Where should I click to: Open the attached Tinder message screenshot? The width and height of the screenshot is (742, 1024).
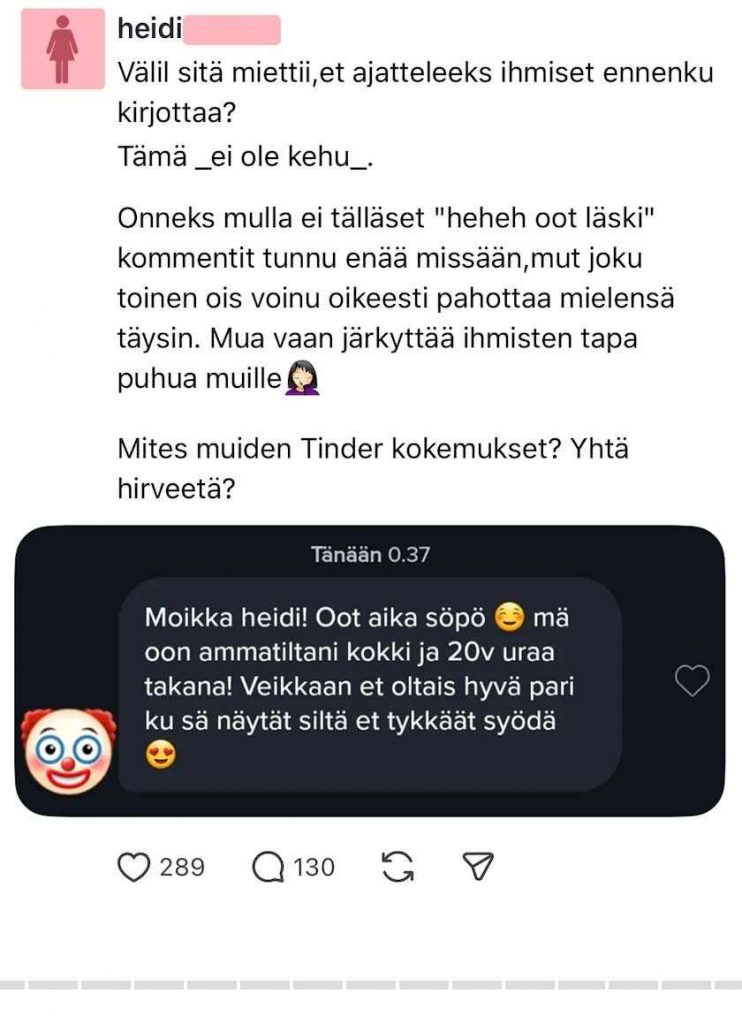pos(370,670)
